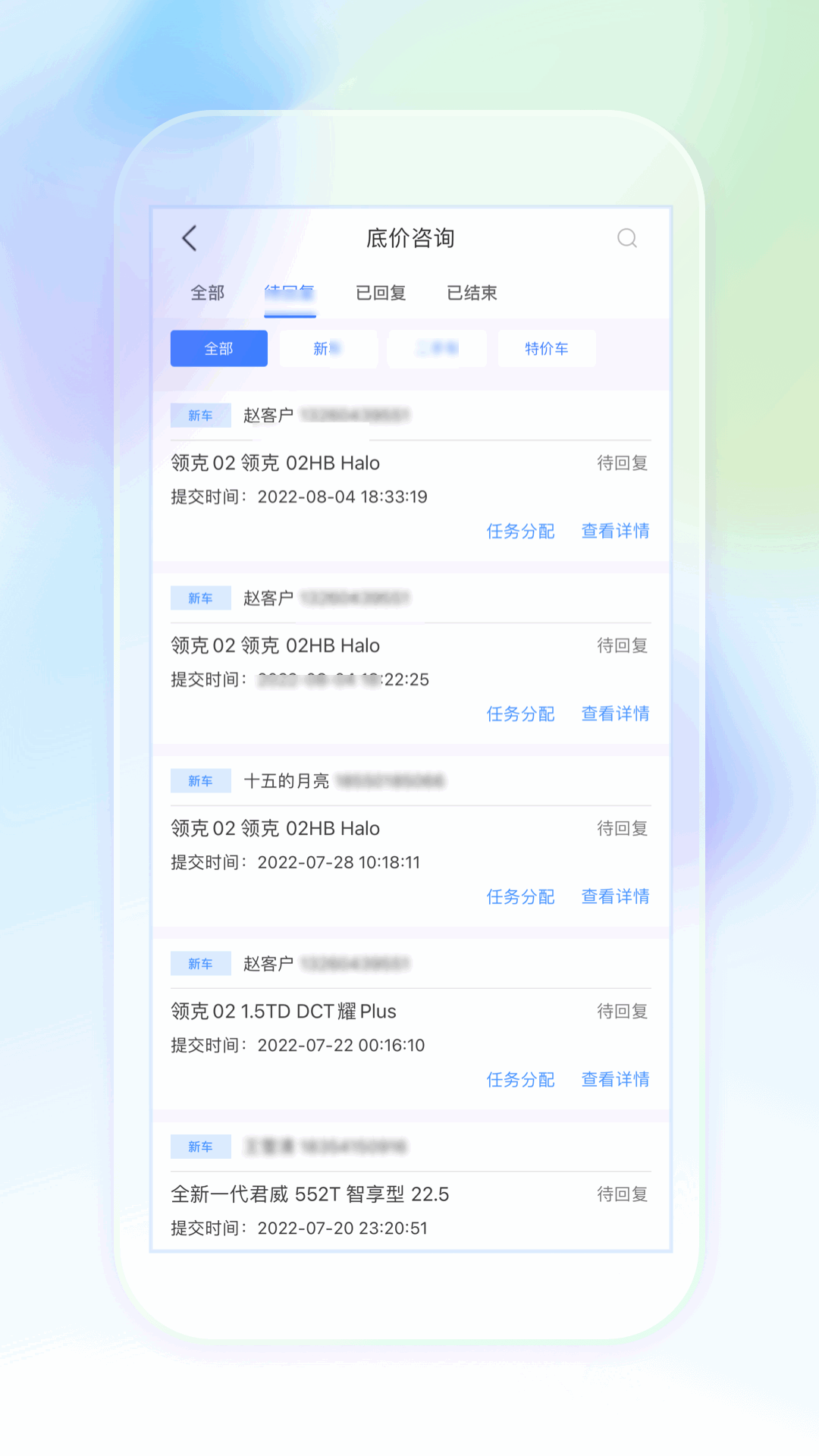Open the 已结束 tab
This screenshot has width=819, height=1456.
point(472,293)
